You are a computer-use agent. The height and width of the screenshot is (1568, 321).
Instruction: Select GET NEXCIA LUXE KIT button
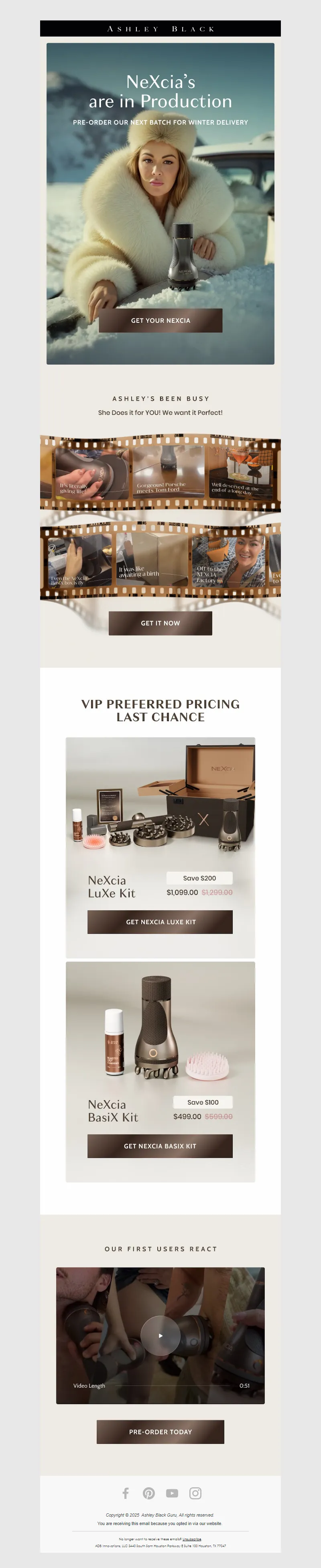pos(160,922)
